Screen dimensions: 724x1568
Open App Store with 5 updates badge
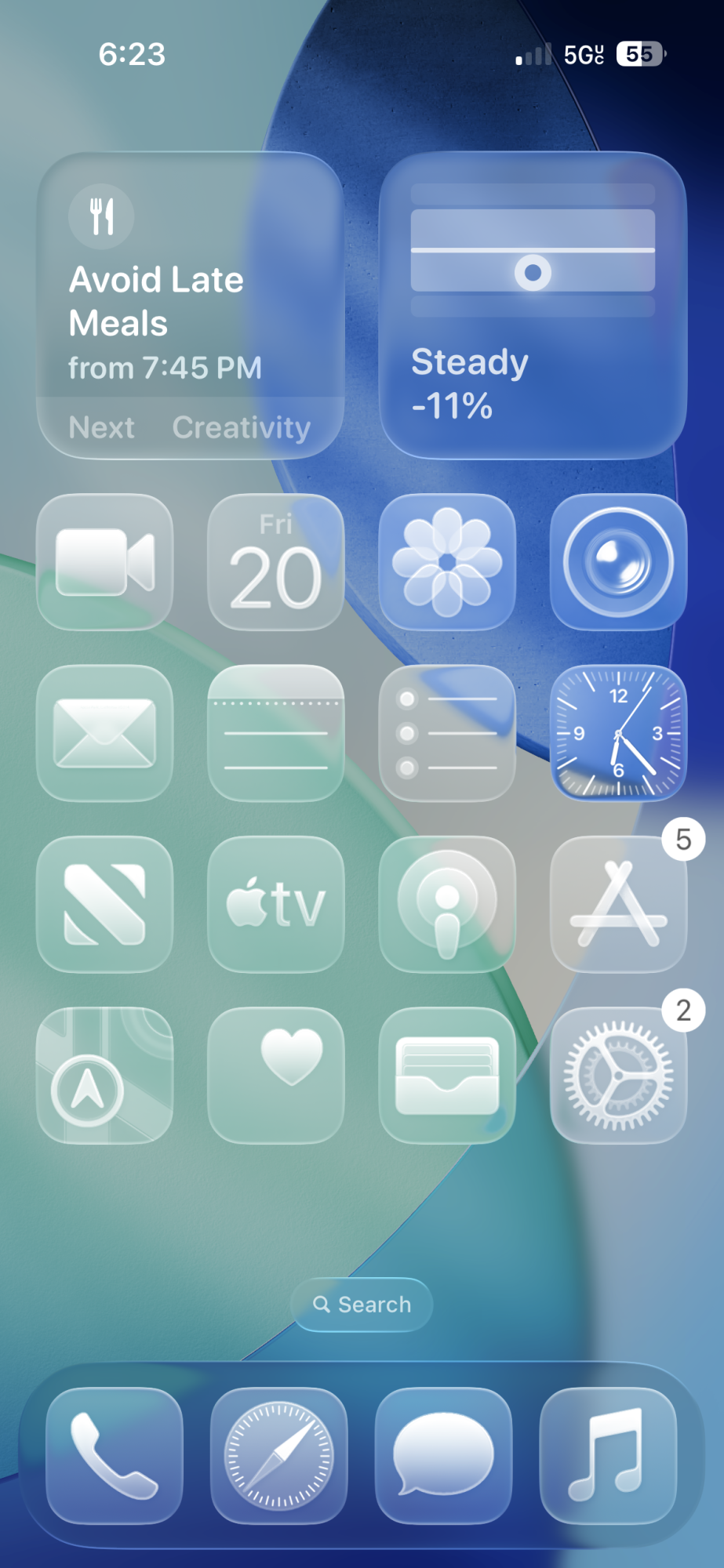coord(618,904)
